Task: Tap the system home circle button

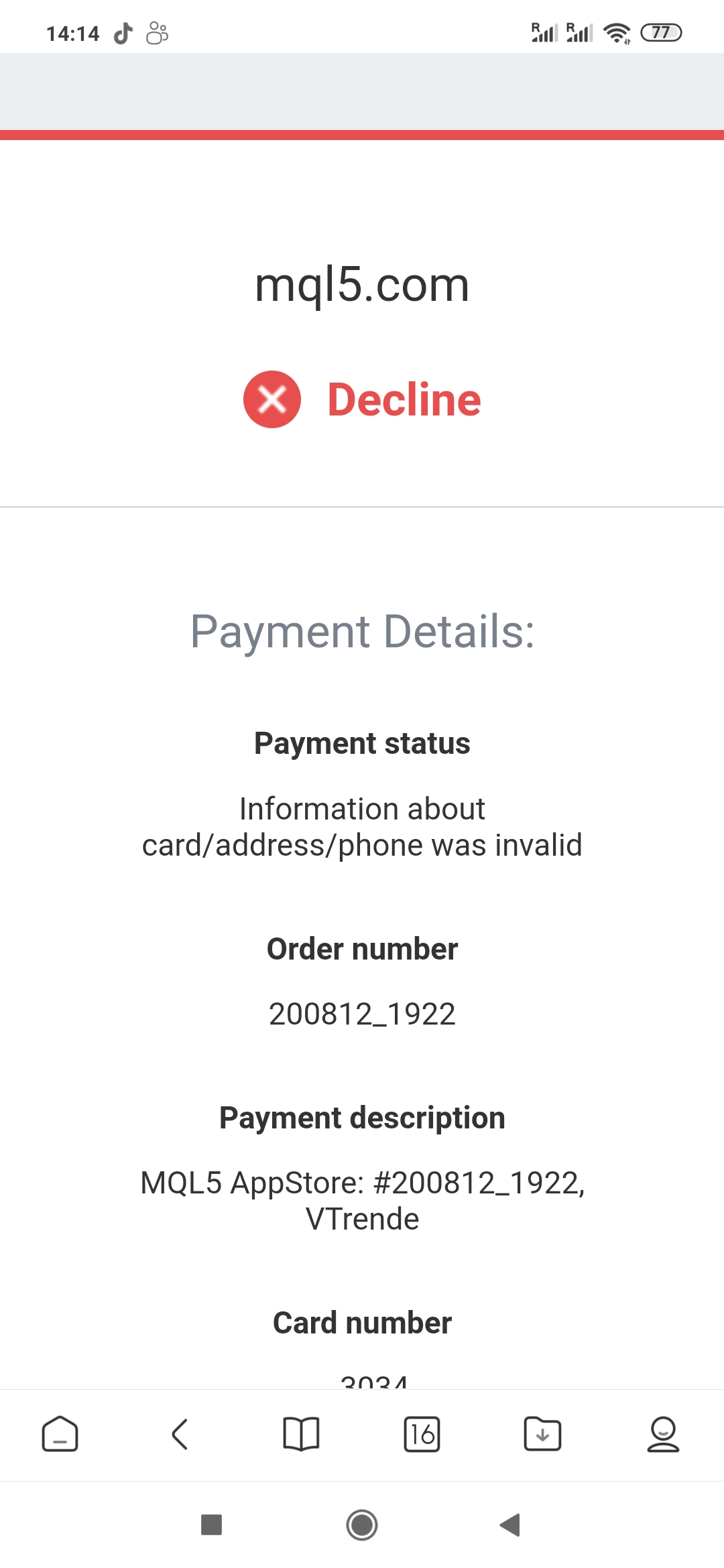Action: pos(362,1524)
